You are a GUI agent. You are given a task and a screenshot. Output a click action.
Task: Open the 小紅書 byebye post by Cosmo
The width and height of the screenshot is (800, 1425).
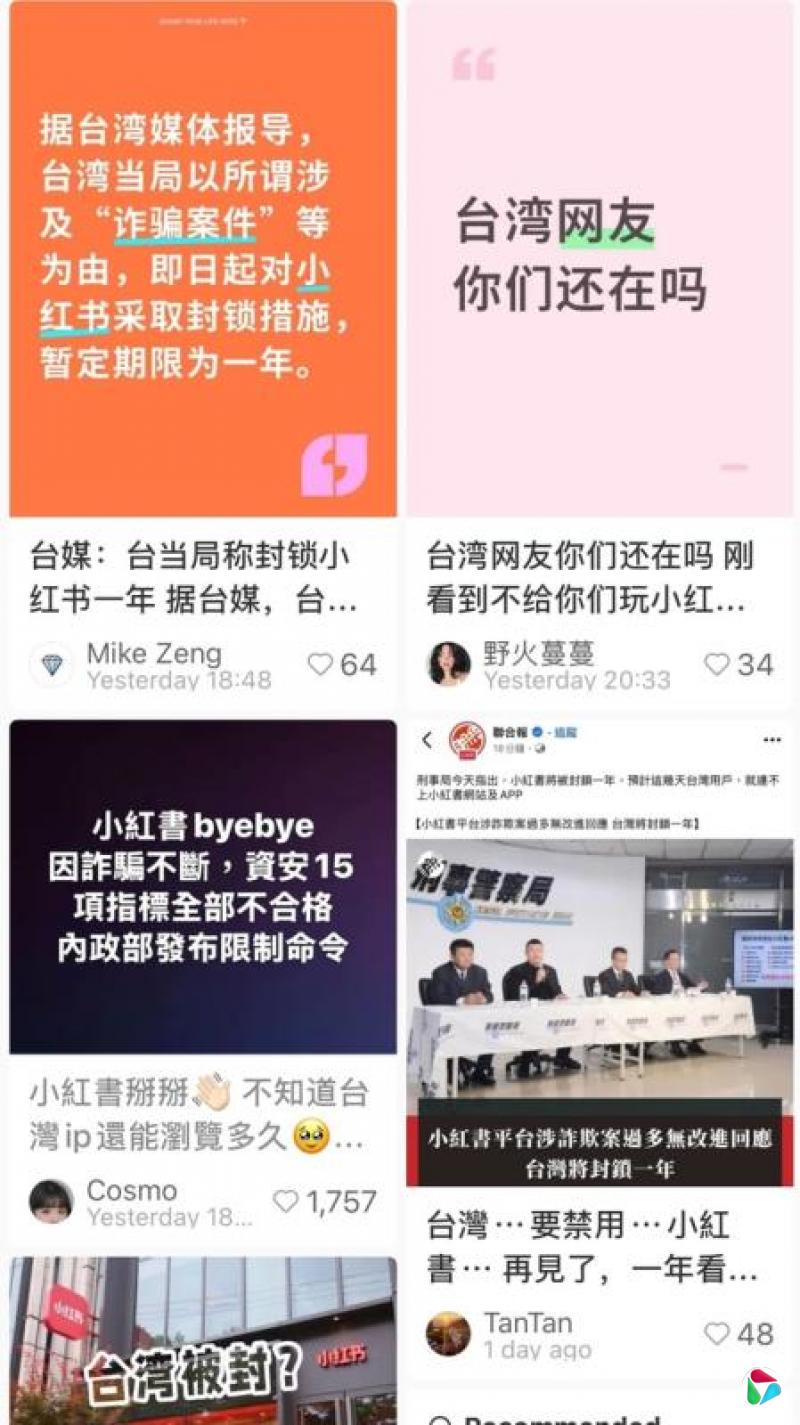click(x=202, y=886)
